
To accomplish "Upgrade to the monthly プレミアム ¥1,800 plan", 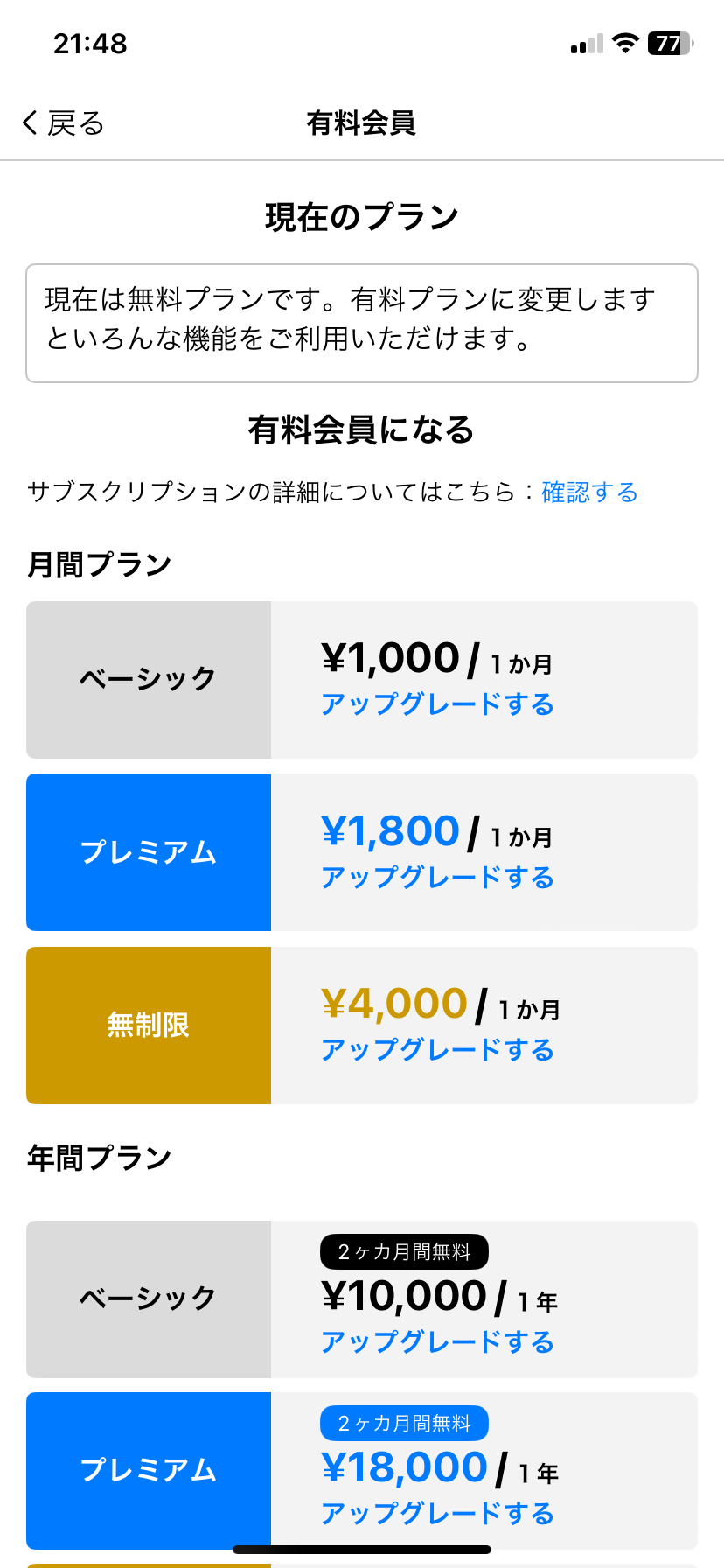I will click(437, 878).
